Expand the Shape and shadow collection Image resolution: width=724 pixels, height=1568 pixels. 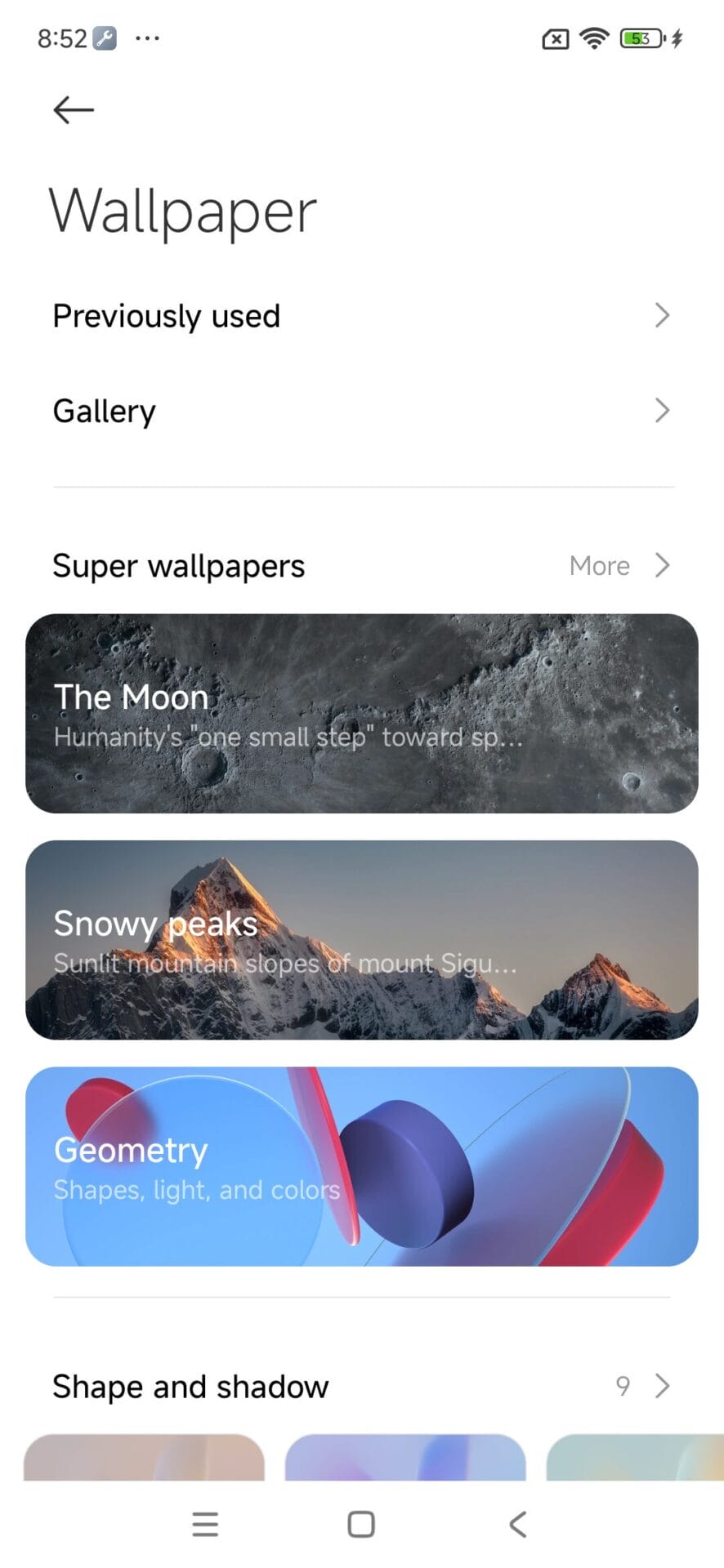pyautogui.click(x=642, y=1386)
